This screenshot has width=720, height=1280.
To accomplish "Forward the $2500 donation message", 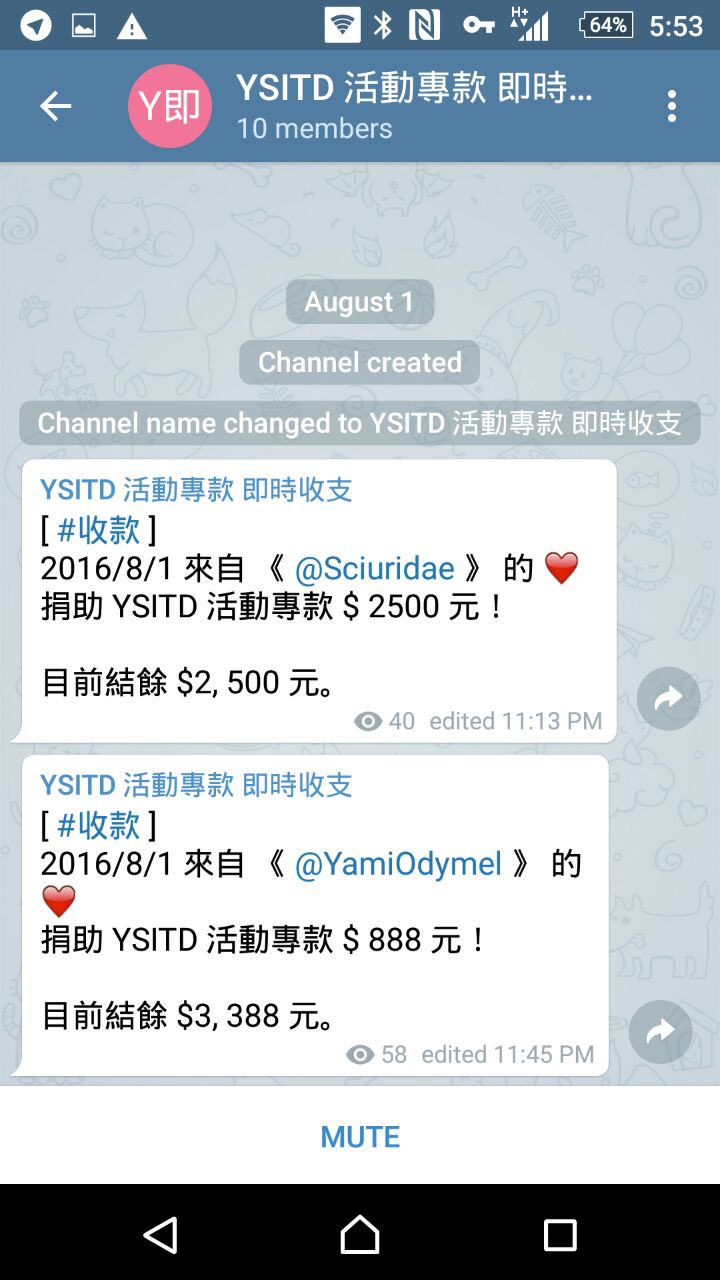I will point(668,698).
